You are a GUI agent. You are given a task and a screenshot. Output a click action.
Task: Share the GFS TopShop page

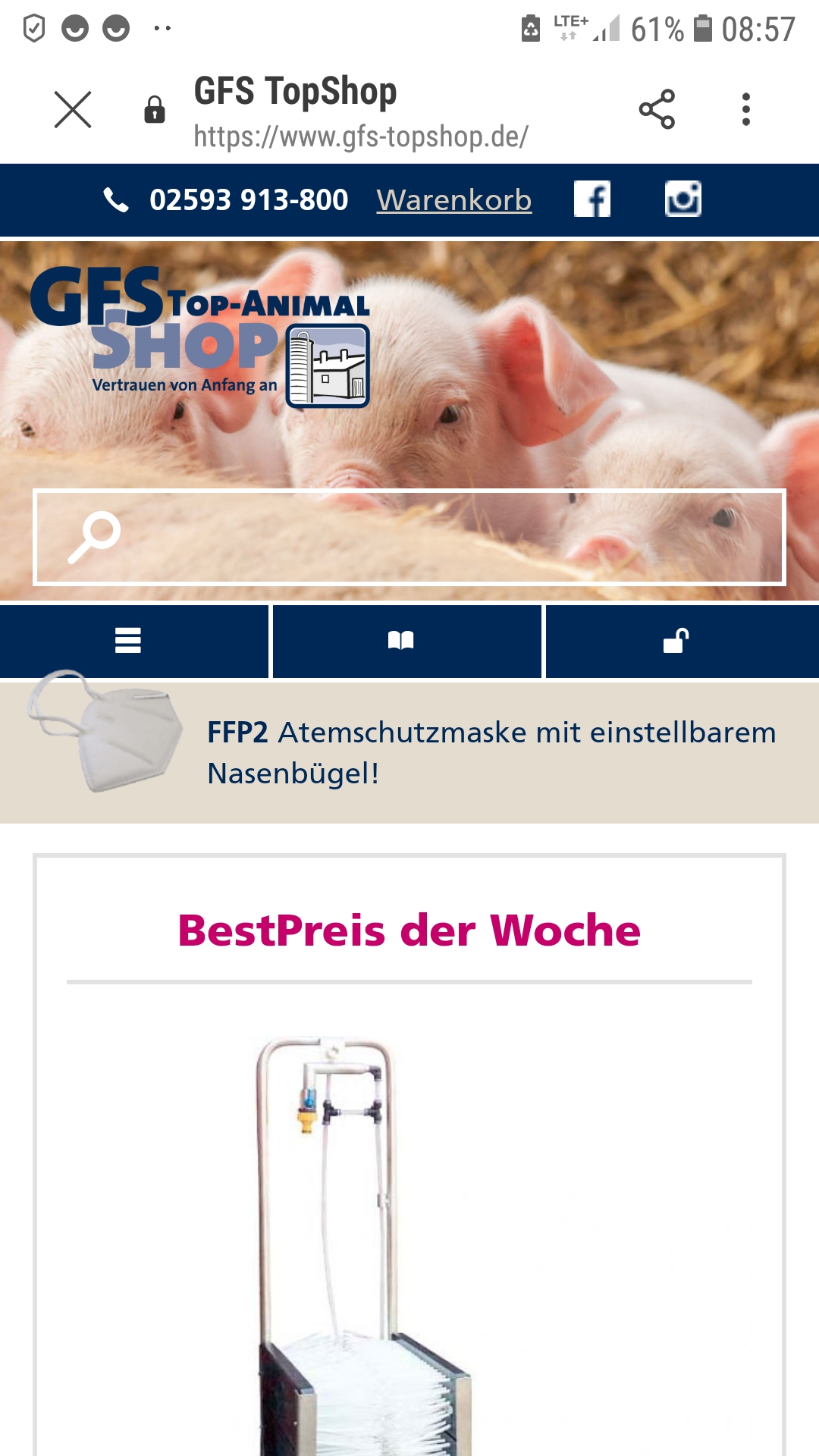pyautogui.click(x=657, y=109)
